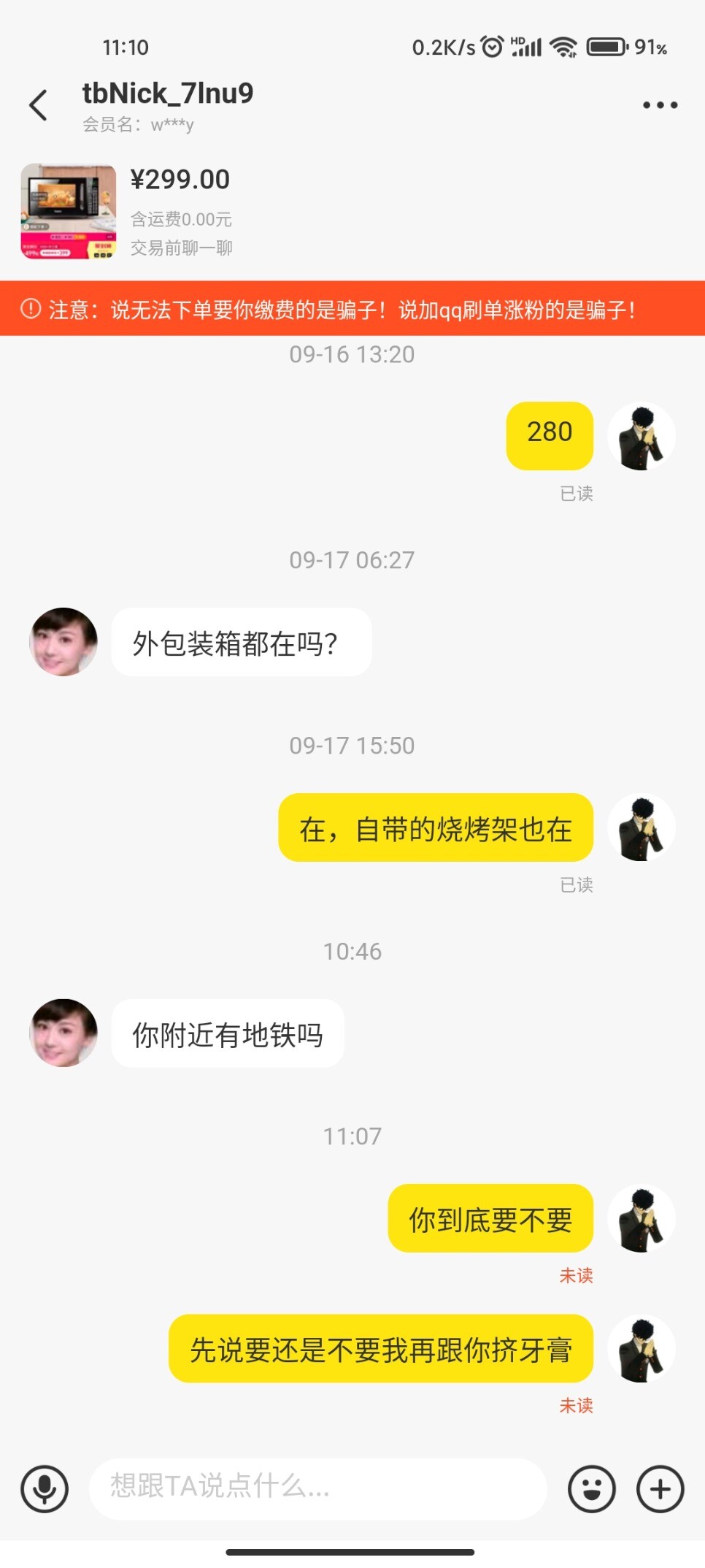Viewport: 705px width, 1568px height.
Task: Go back from the tbNick_7lnu9 chat
Action: click(39, 105)
